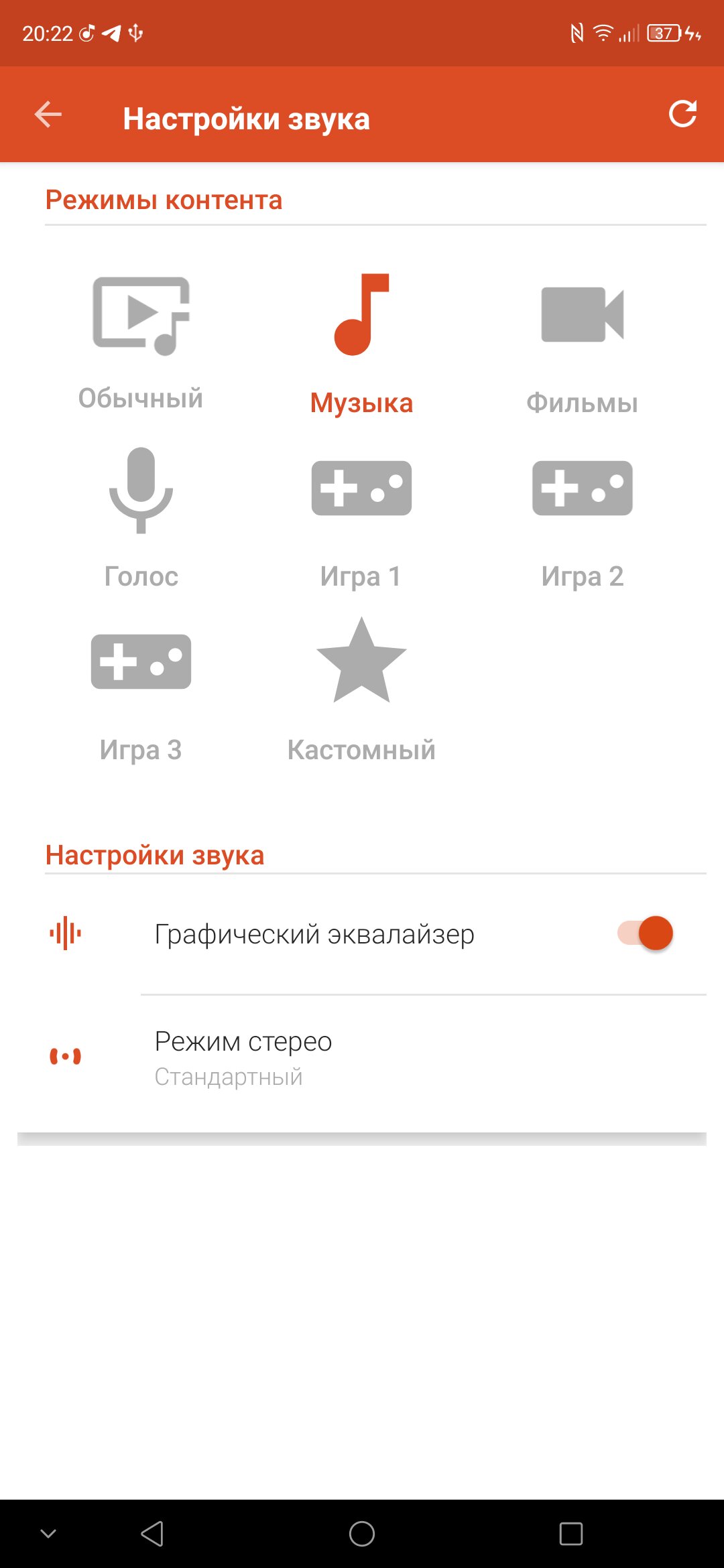Open recent apps from the navigation bar
Viewport: 724px width, 1568px height.
point(571,1533)
